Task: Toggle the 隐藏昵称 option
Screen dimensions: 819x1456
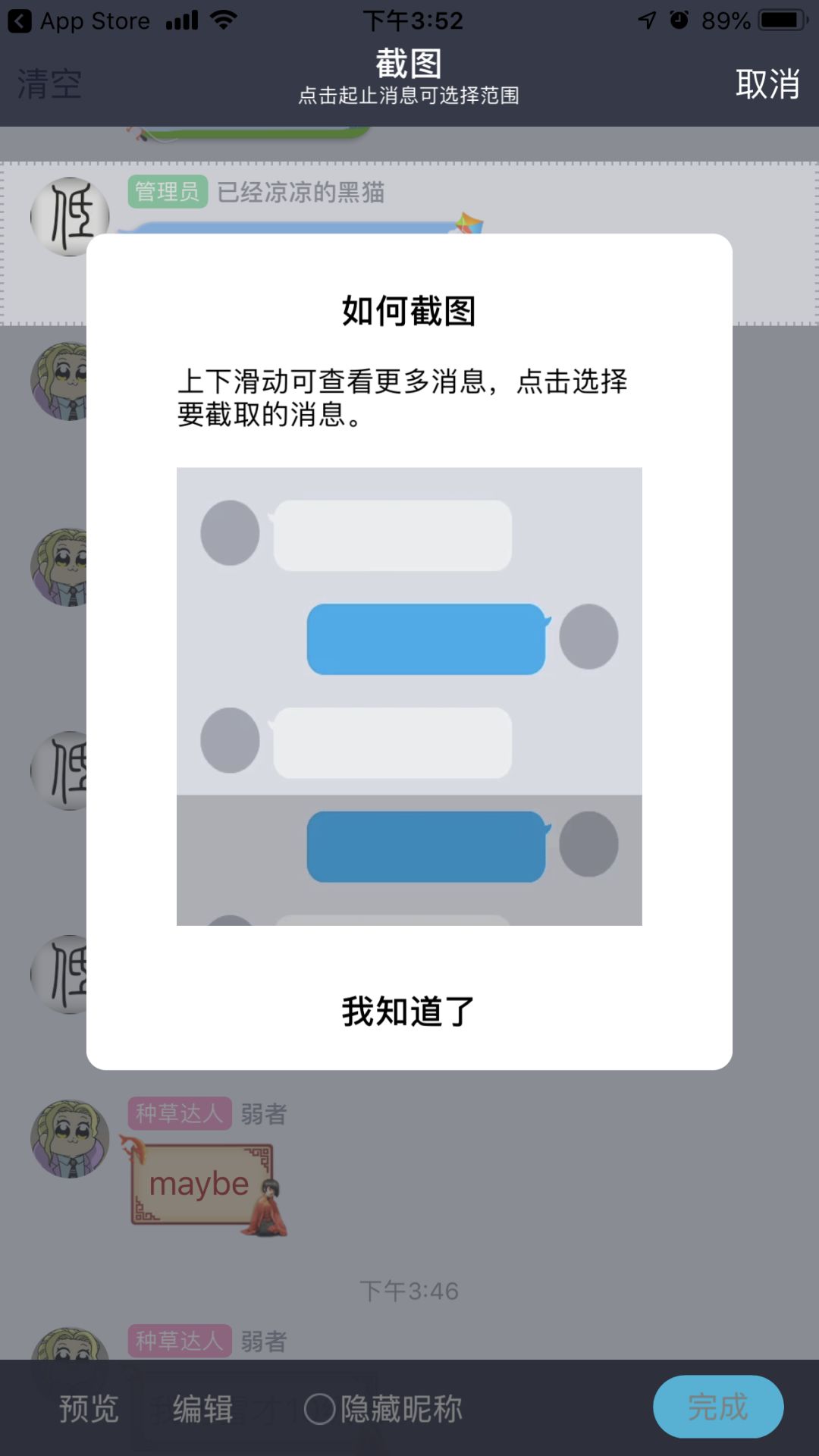Action: coord(384,1409)
